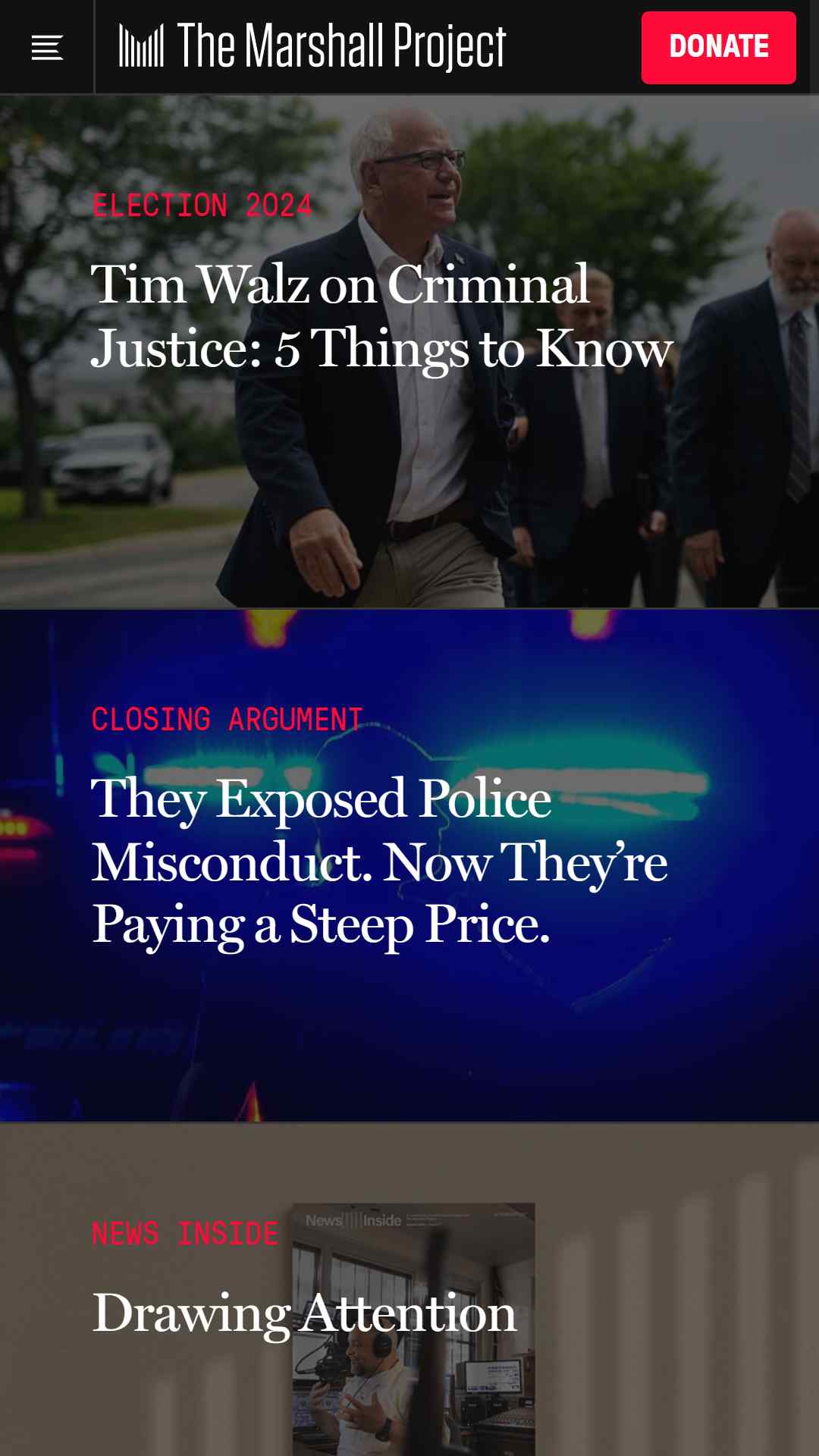Tap the Donate button
This screenshot has width=819, height=1456.
coord(718,47)
